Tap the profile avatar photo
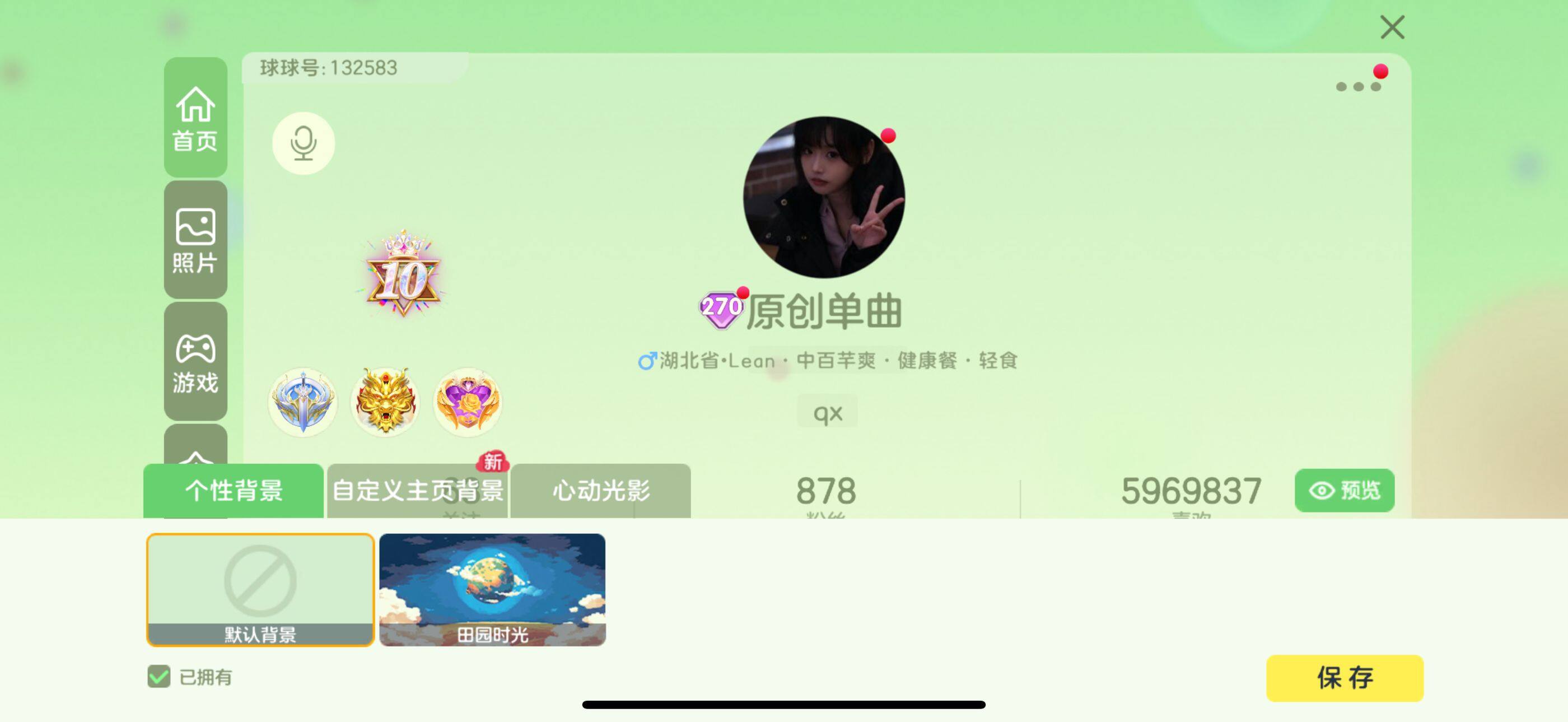The image size is (1568, 722). pos(824,197)
